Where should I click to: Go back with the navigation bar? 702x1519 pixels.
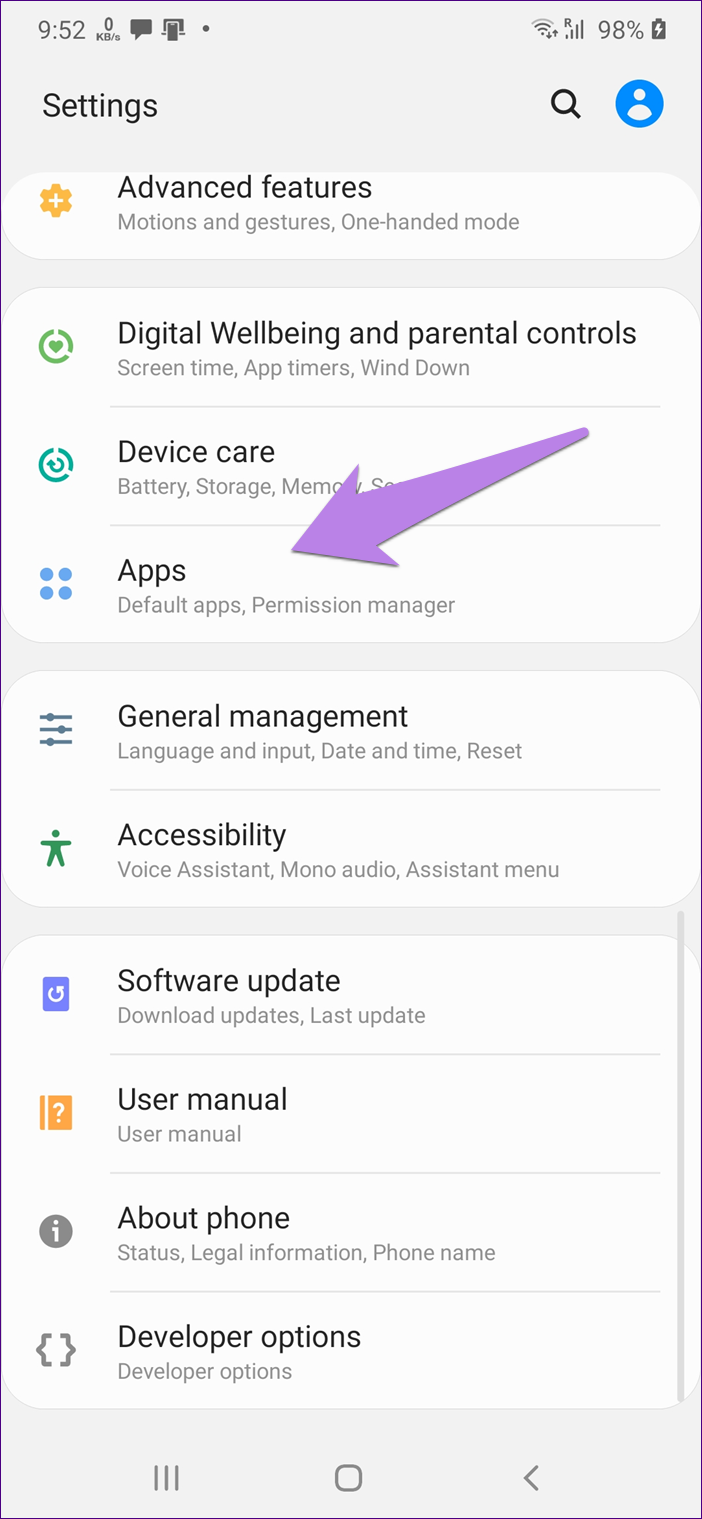[x=532, y=1477]
